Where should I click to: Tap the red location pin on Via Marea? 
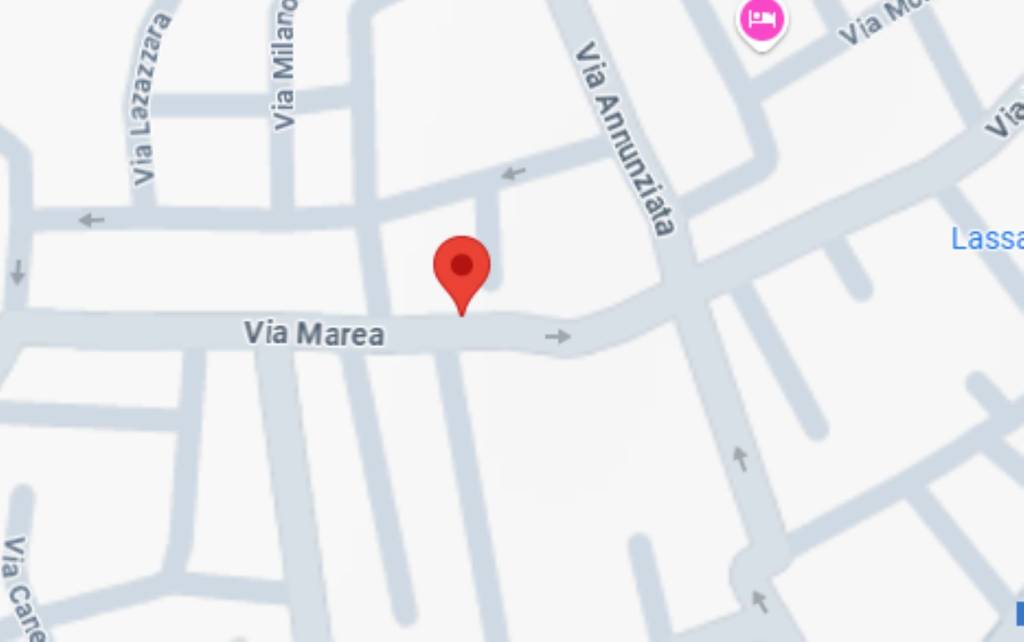(x=461, y=270)
